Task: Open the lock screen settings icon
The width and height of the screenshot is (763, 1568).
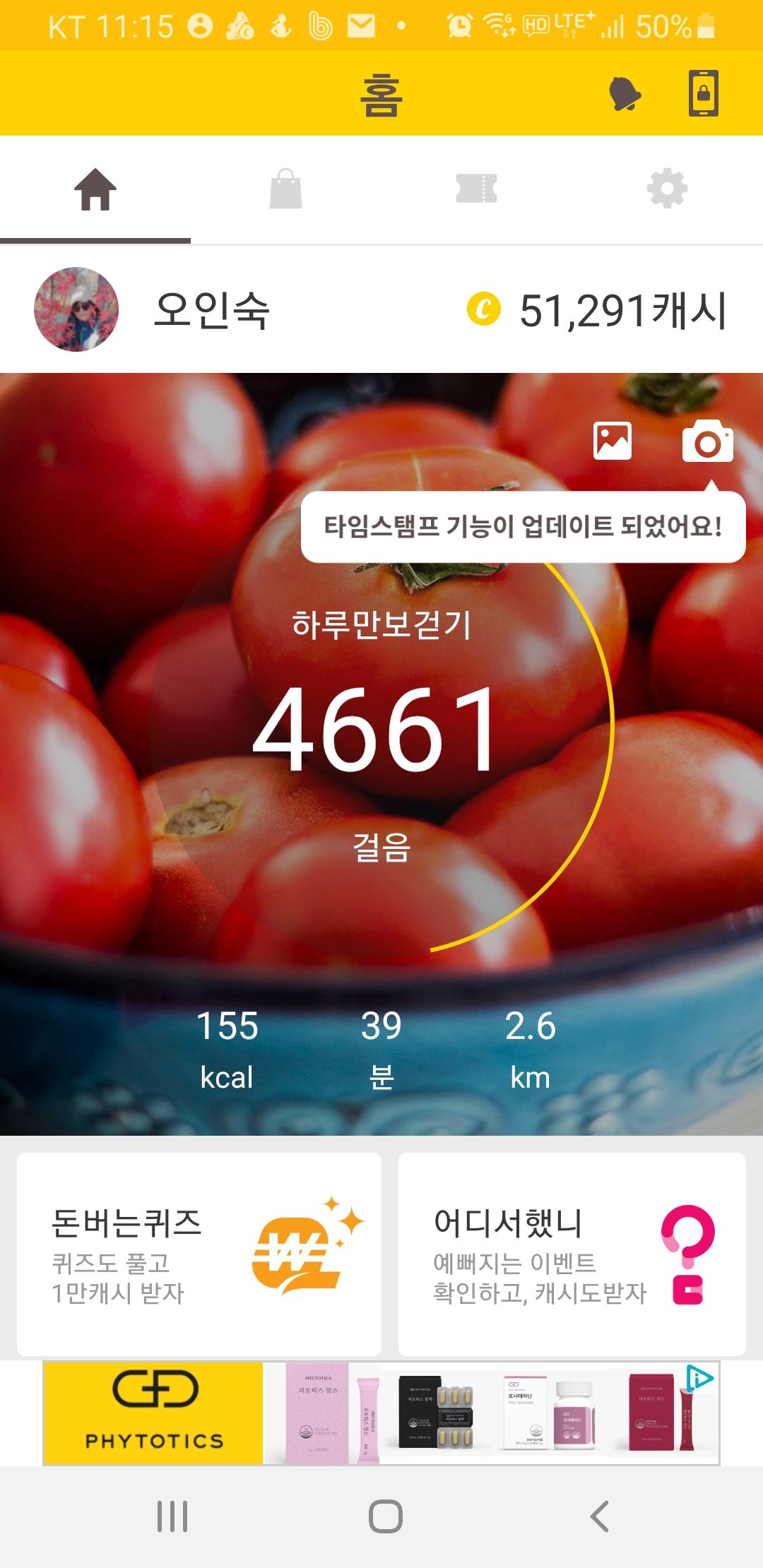Action: point(704,93)
